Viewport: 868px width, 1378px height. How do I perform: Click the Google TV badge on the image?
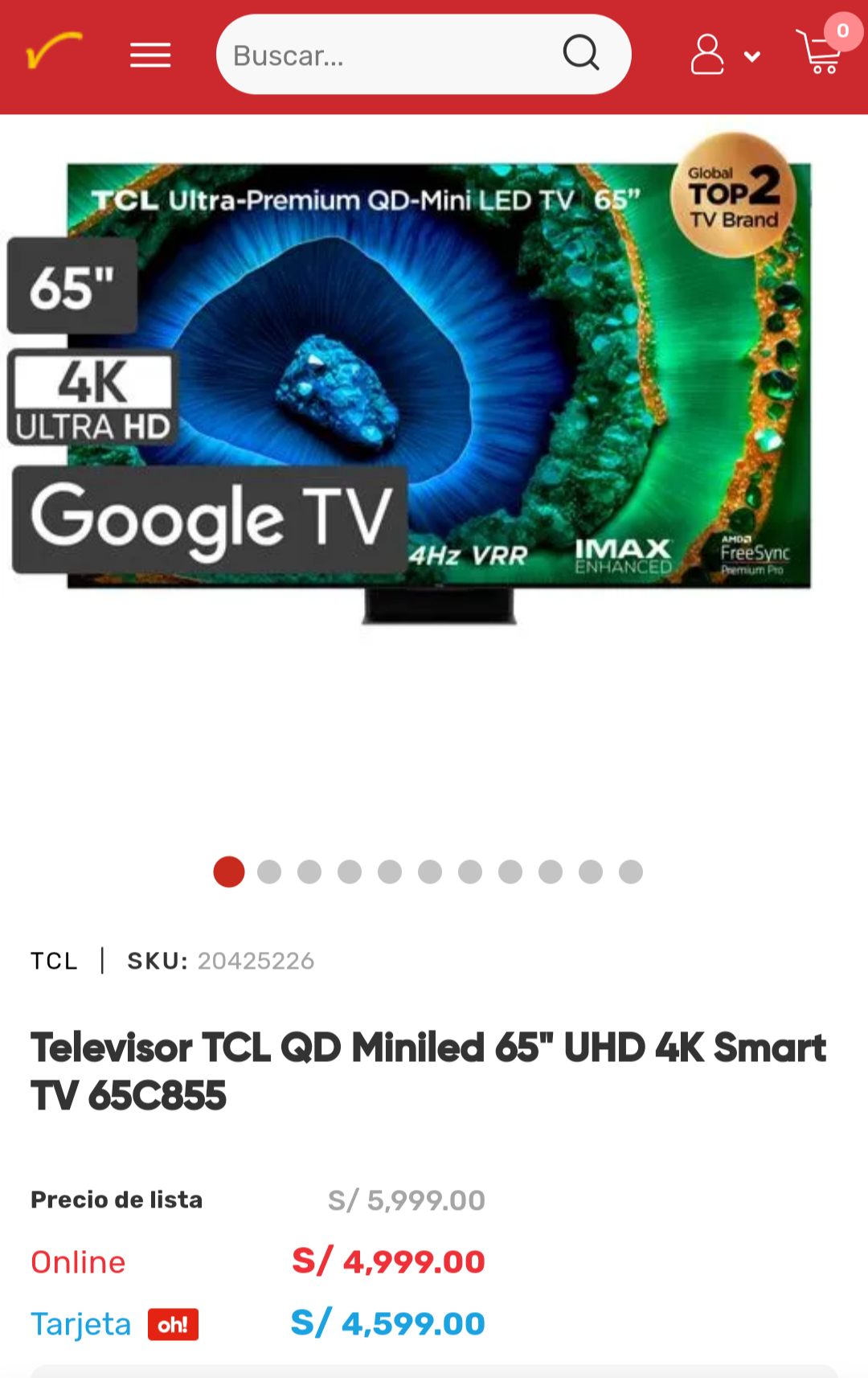207,519
